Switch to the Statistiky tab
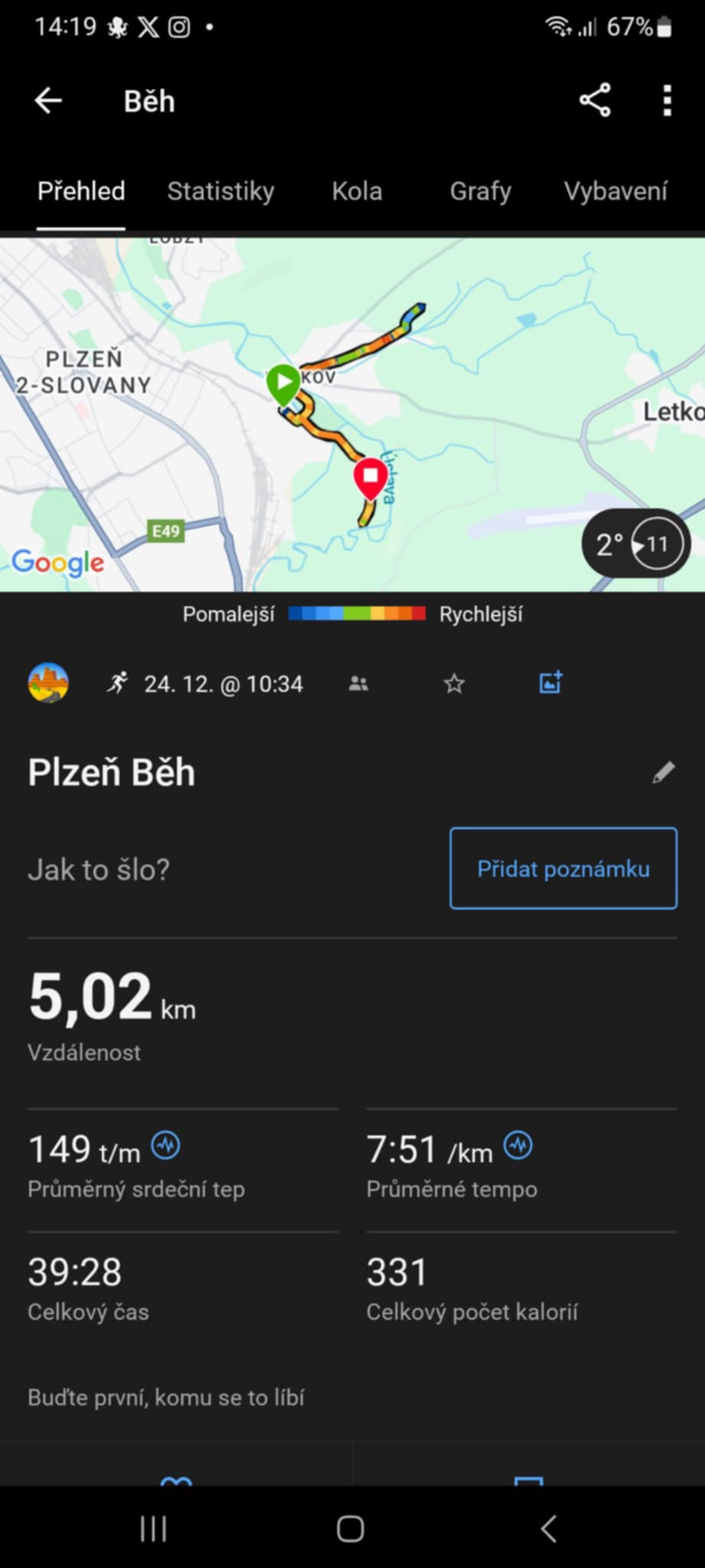Viewport: 705px width, 1568px height. [x=220, y=191]
